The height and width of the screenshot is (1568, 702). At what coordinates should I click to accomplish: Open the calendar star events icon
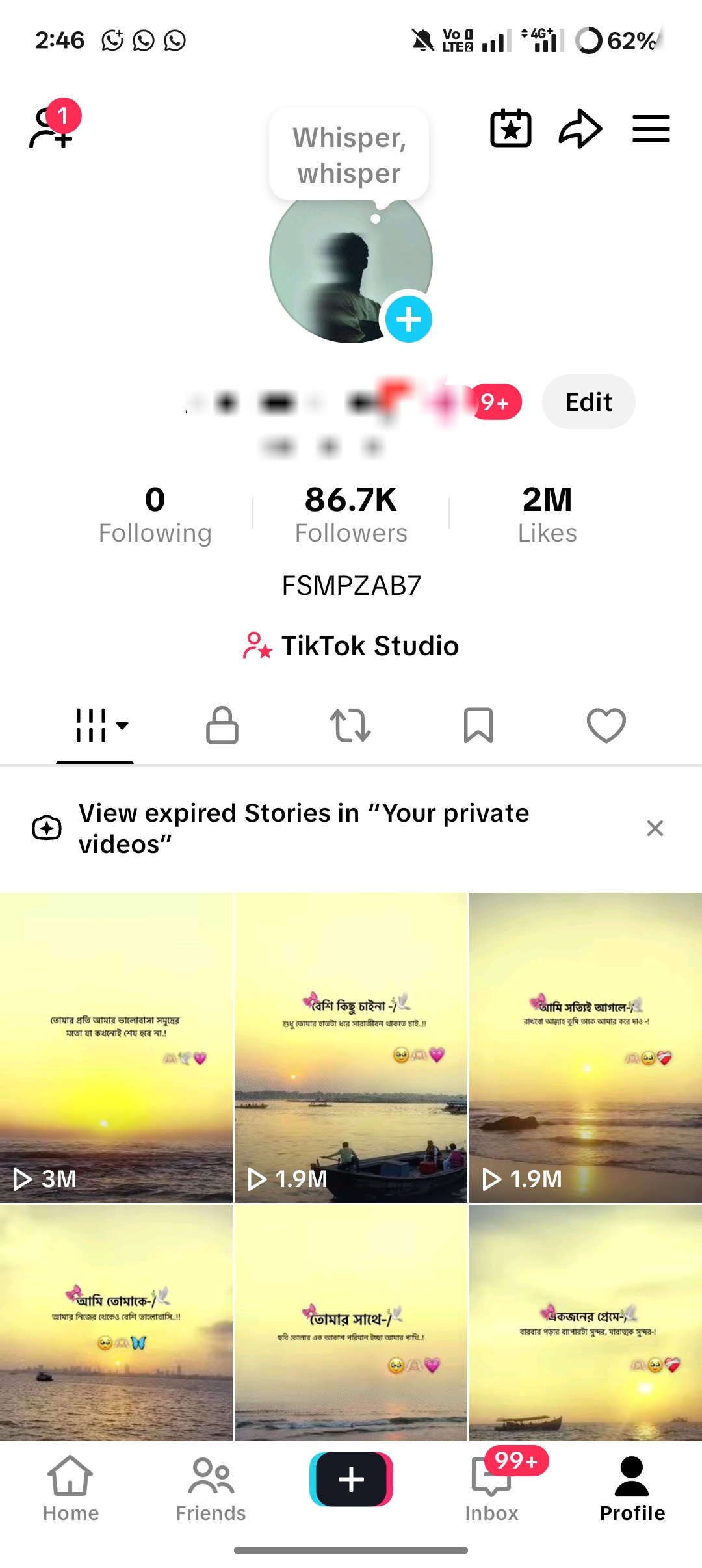click(x=511, y=128)
